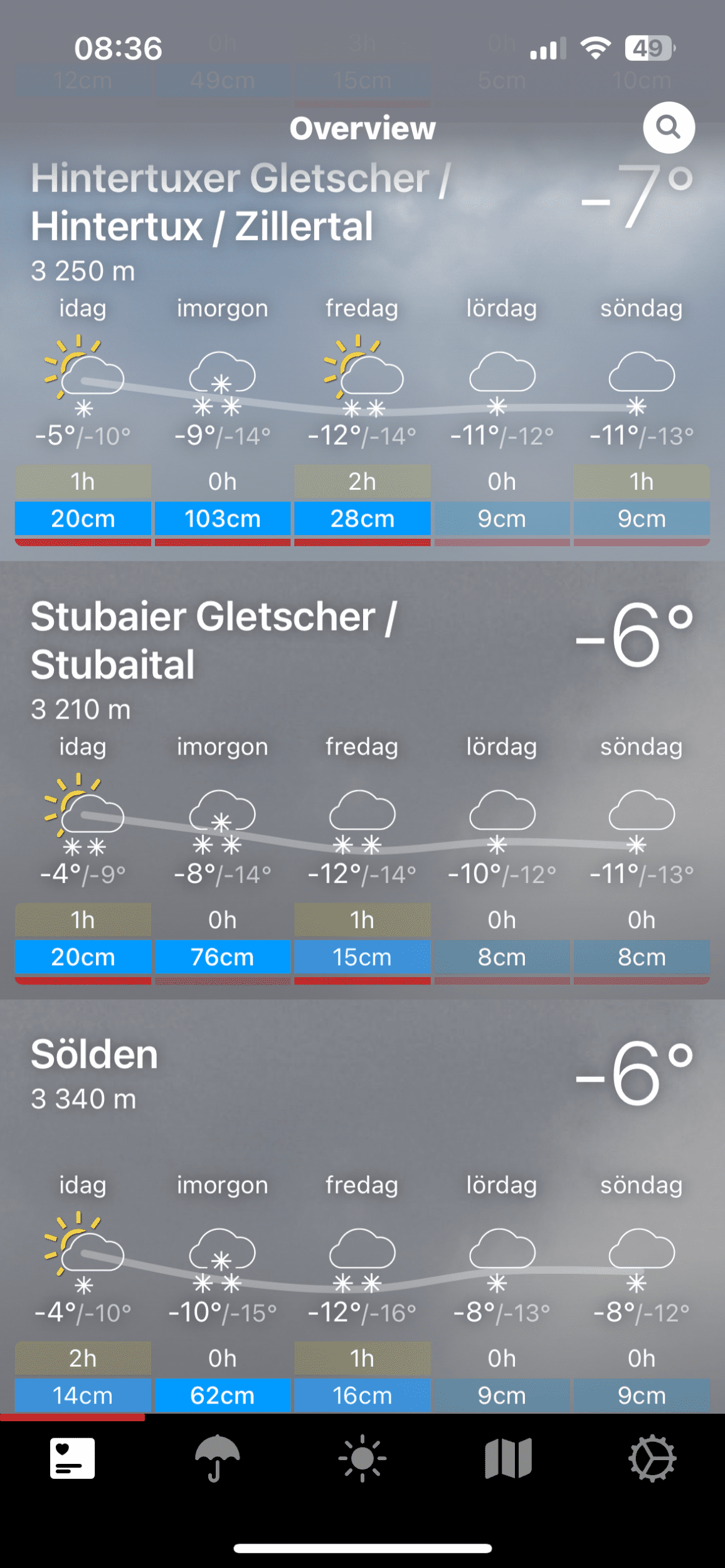Switch to the umbrella precipitation tab
The height and width of the screenshot is (1568, 725).
[217, 1459]
